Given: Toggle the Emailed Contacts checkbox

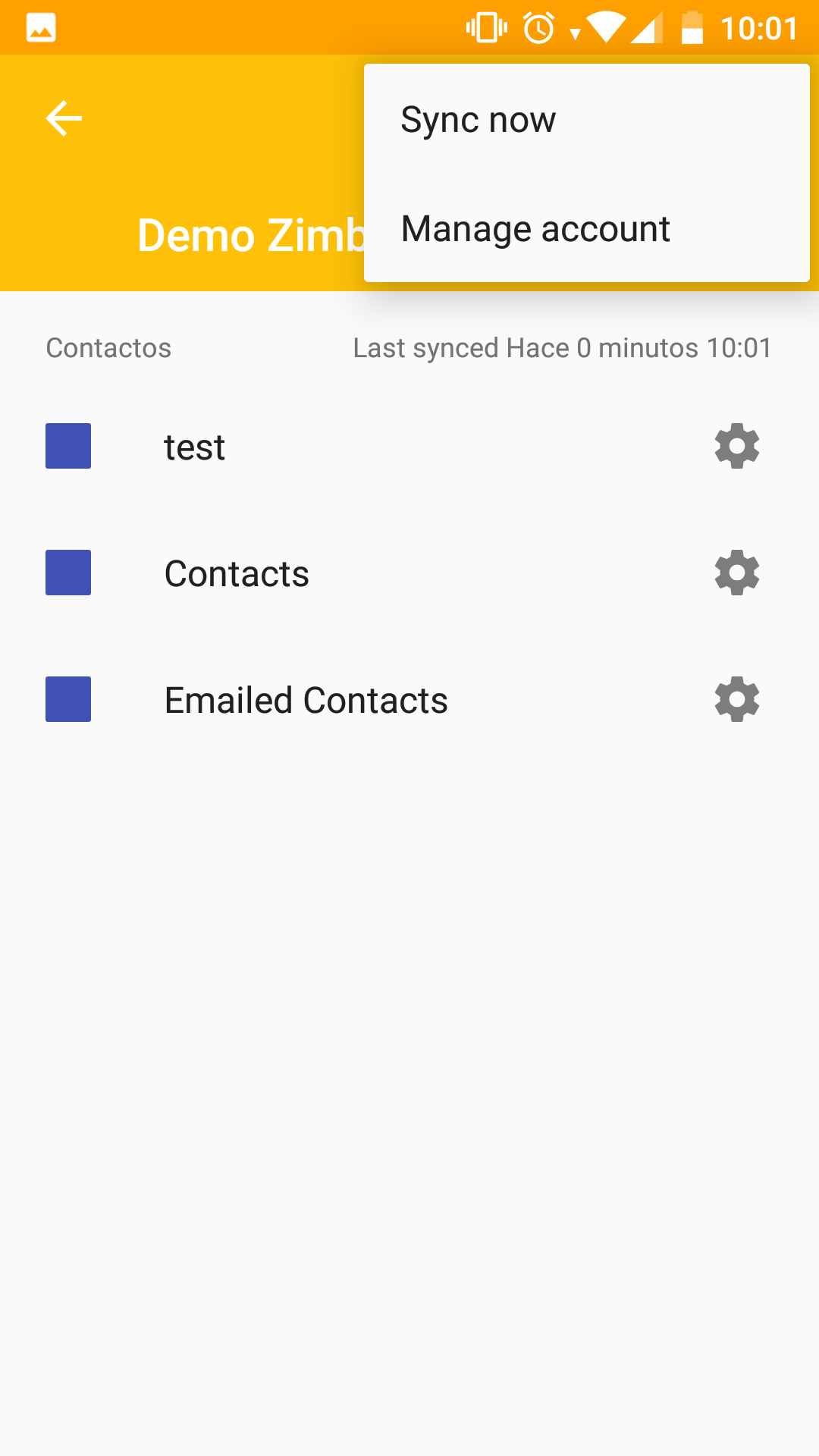Looking at the screenshot, I should [68, 699].
